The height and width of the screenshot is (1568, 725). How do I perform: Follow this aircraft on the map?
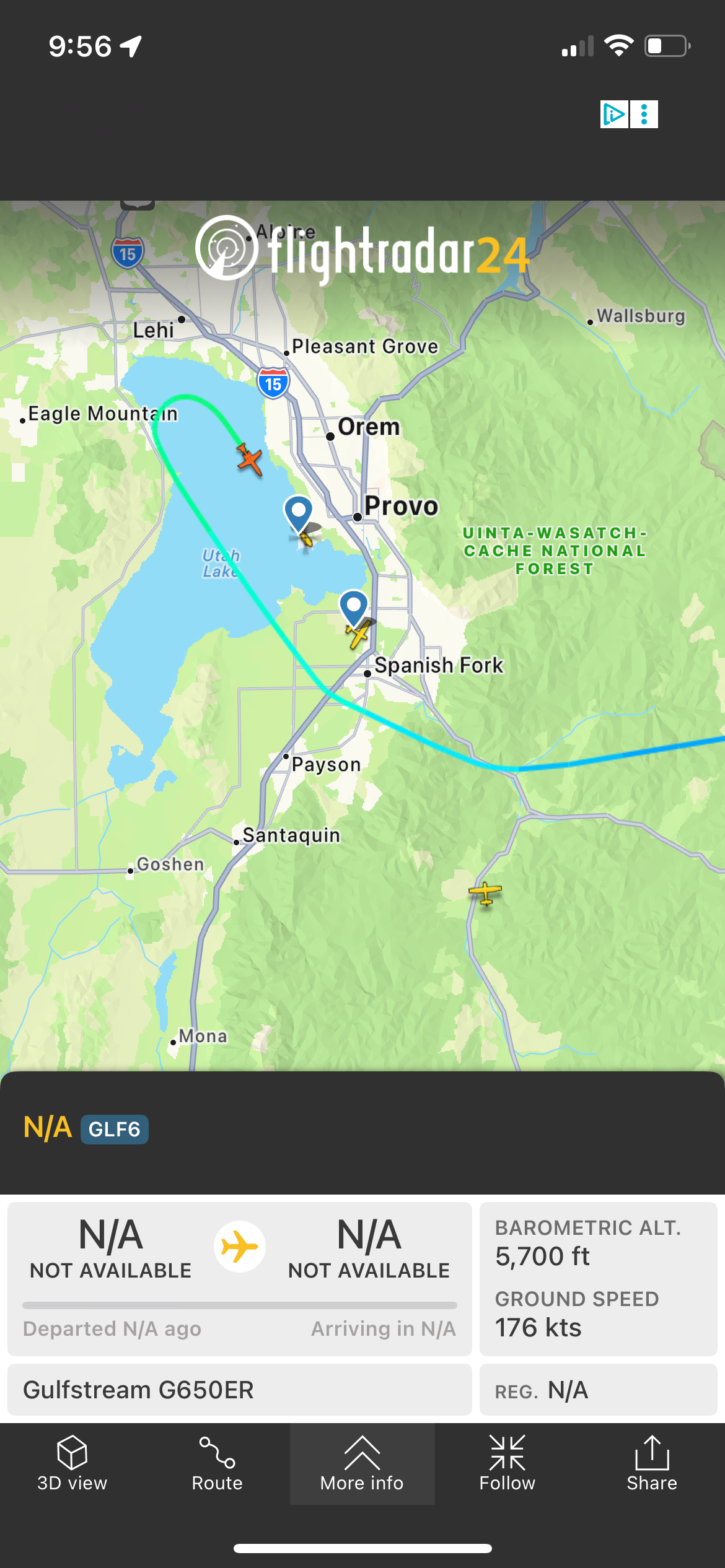(507, 1463)
